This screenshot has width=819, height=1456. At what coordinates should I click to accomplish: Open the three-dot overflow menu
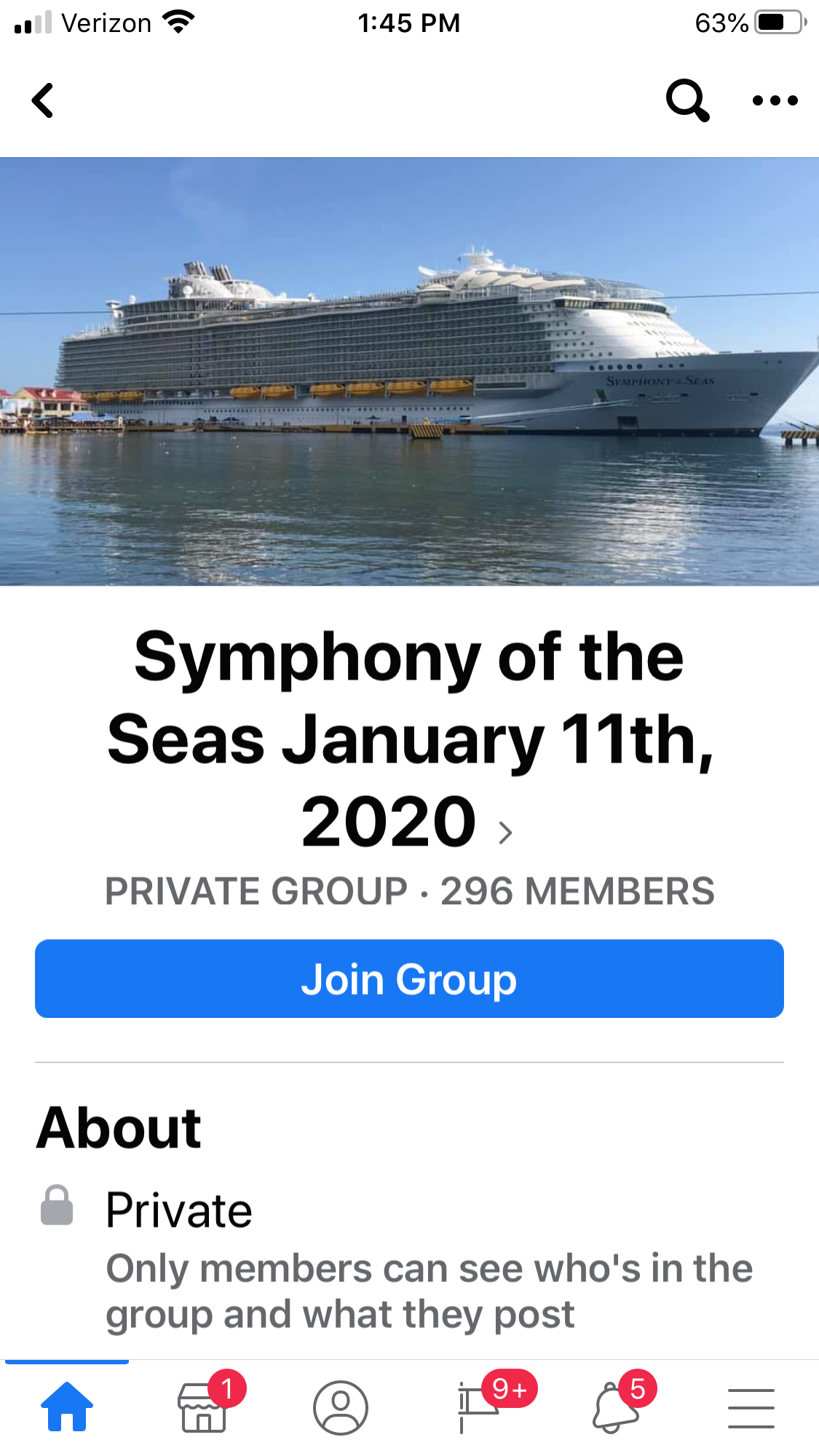[775, 100]
